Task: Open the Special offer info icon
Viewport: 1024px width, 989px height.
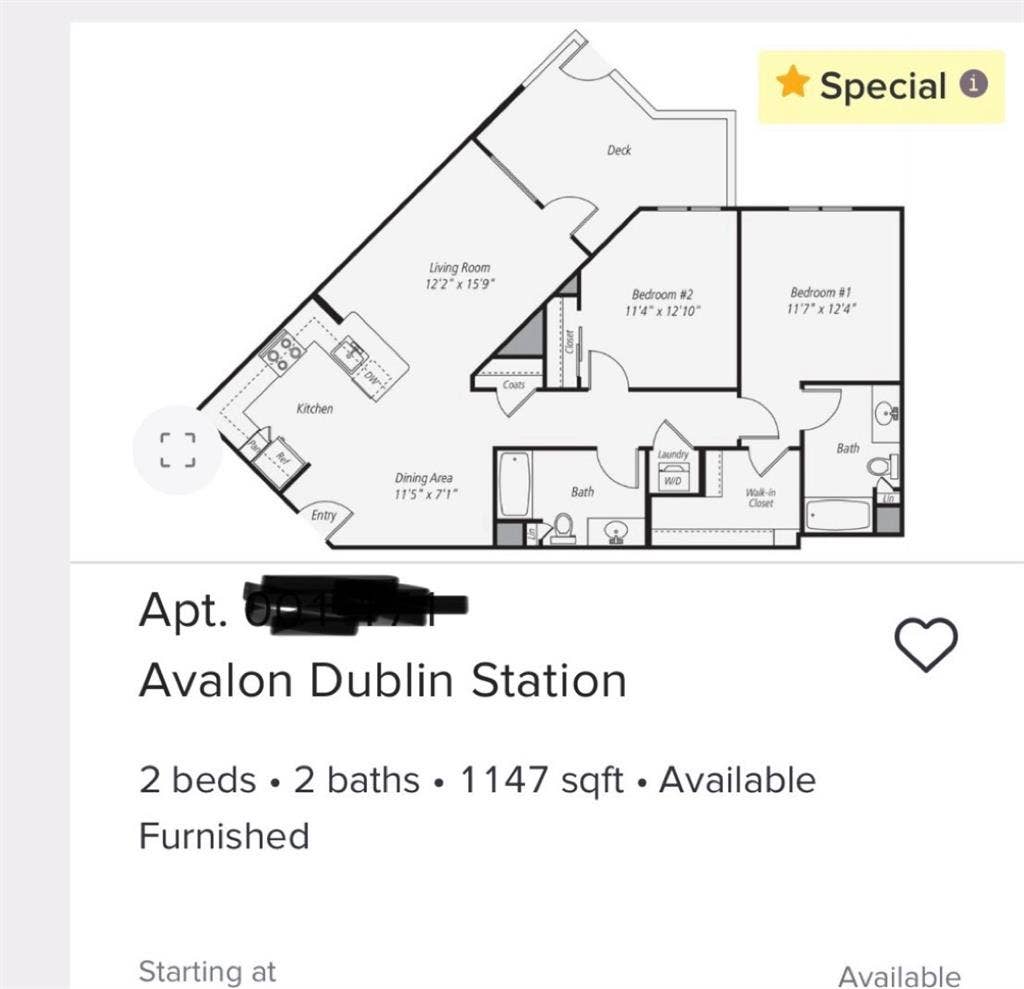Action: [975, 84]
